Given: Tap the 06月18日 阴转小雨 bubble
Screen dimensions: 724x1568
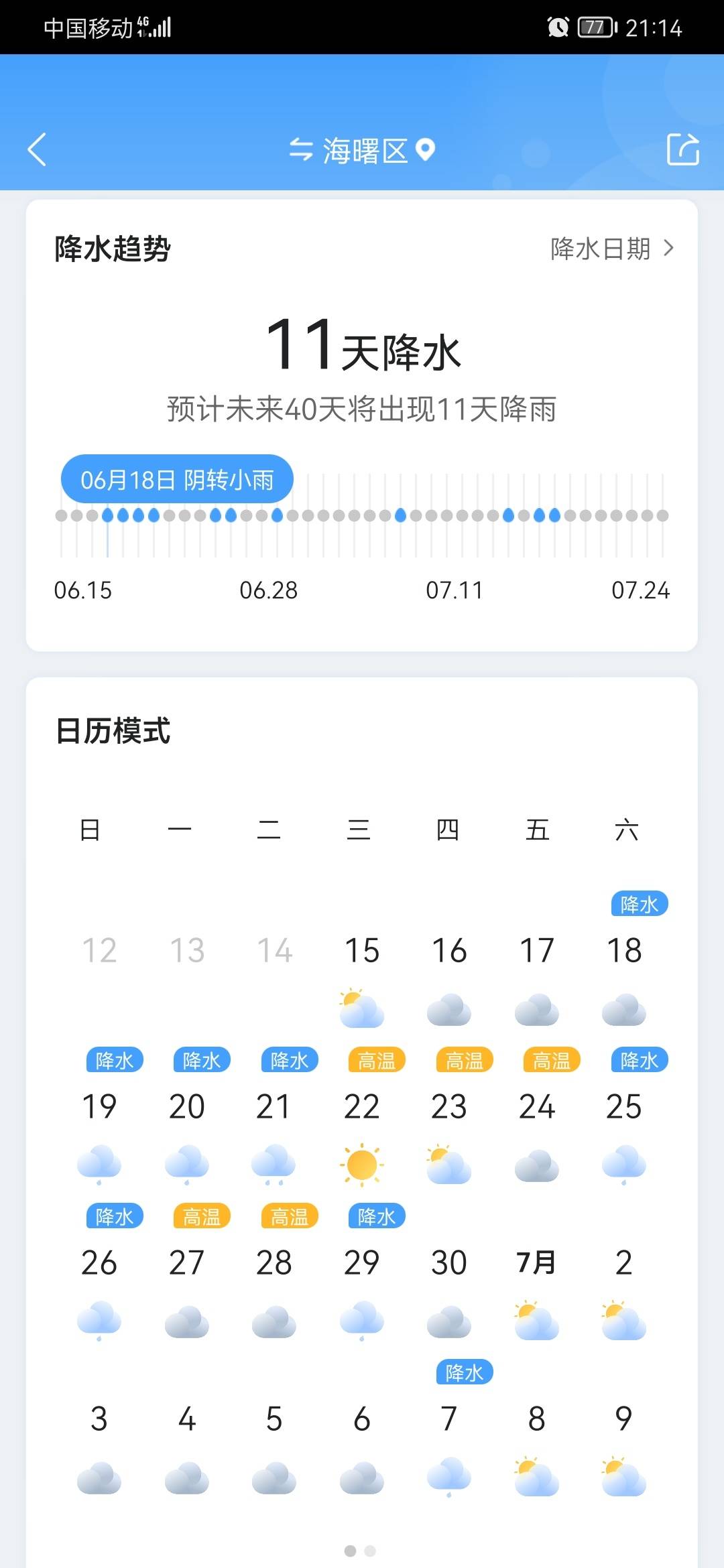Looking at the screenshot, I should click(177, 480).
